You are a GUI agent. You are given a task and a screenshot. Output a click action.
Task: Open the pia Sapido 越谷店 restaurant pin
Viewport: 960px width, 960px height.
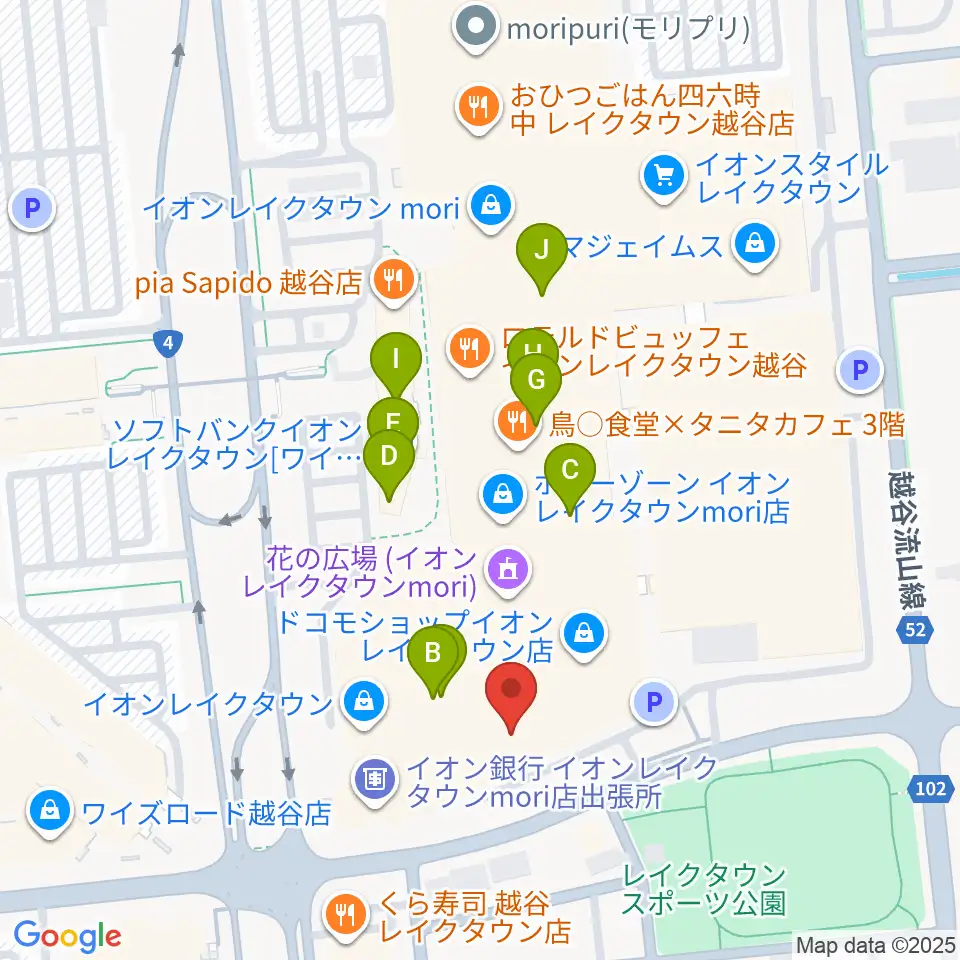coord(395,282)
